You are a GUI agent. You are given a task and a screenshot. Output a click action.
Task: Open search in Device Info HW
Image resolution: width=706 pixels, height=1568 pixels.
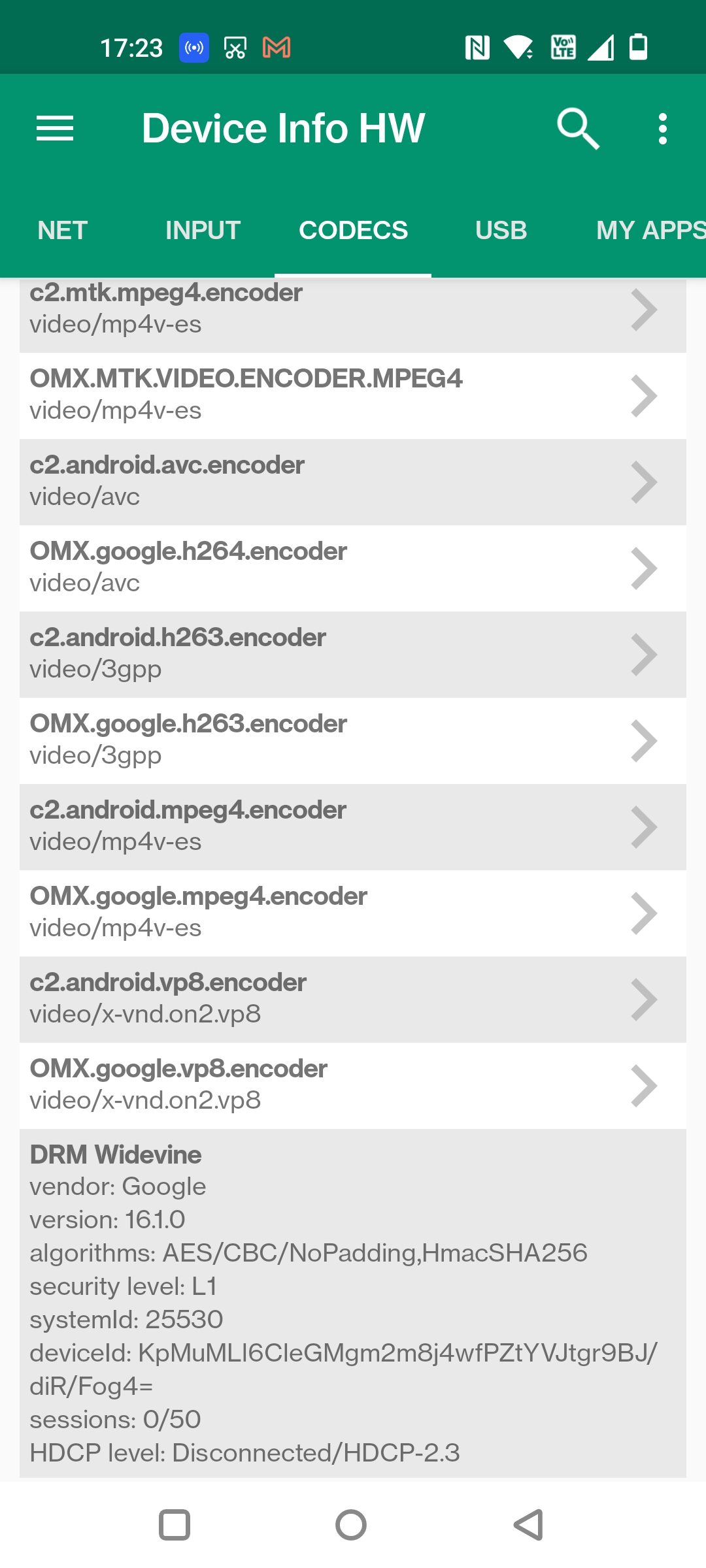(578, 128)
